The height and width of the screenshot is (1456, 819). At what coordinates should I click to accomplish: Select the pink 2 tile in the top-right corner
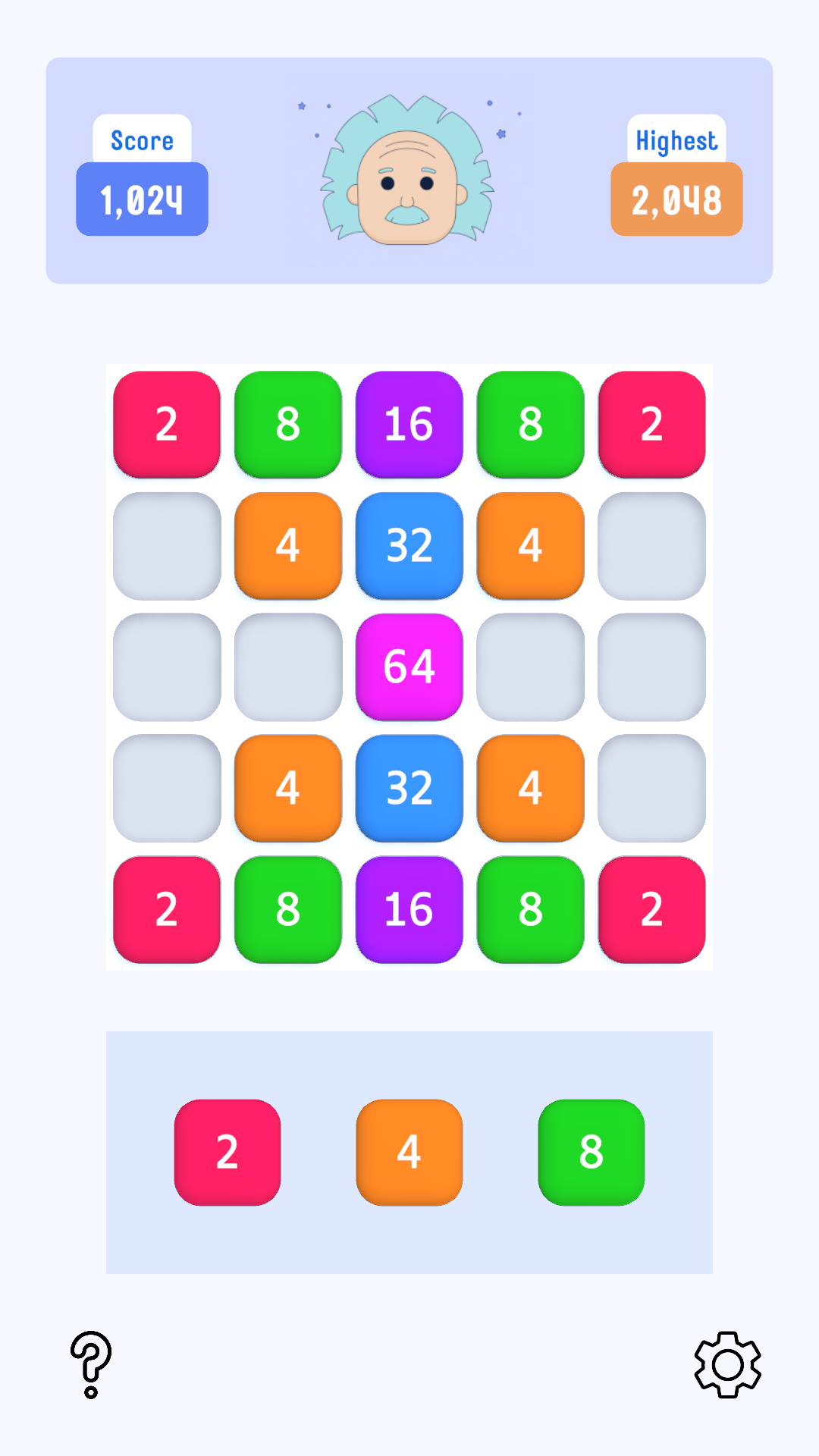[651, 425]
